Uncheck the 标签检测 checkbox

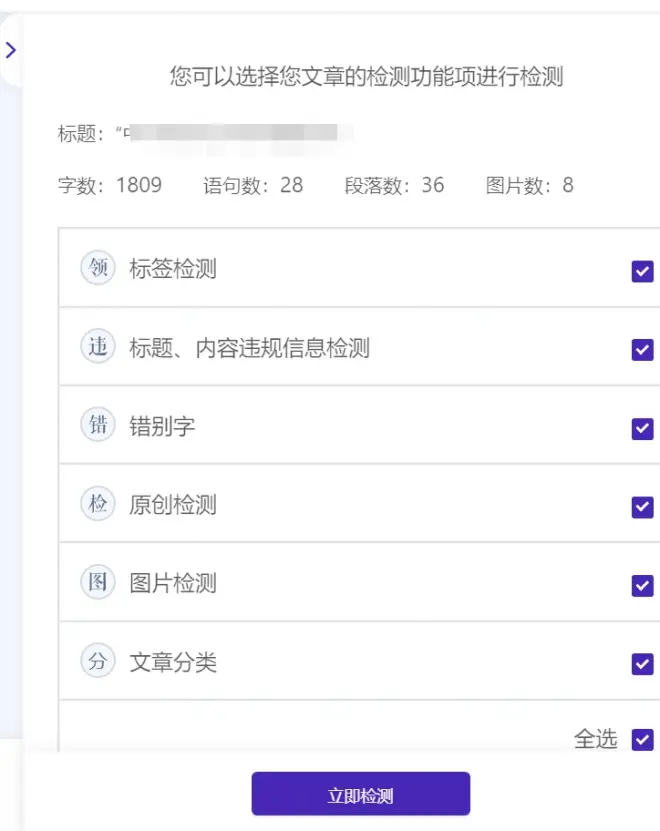642,271
